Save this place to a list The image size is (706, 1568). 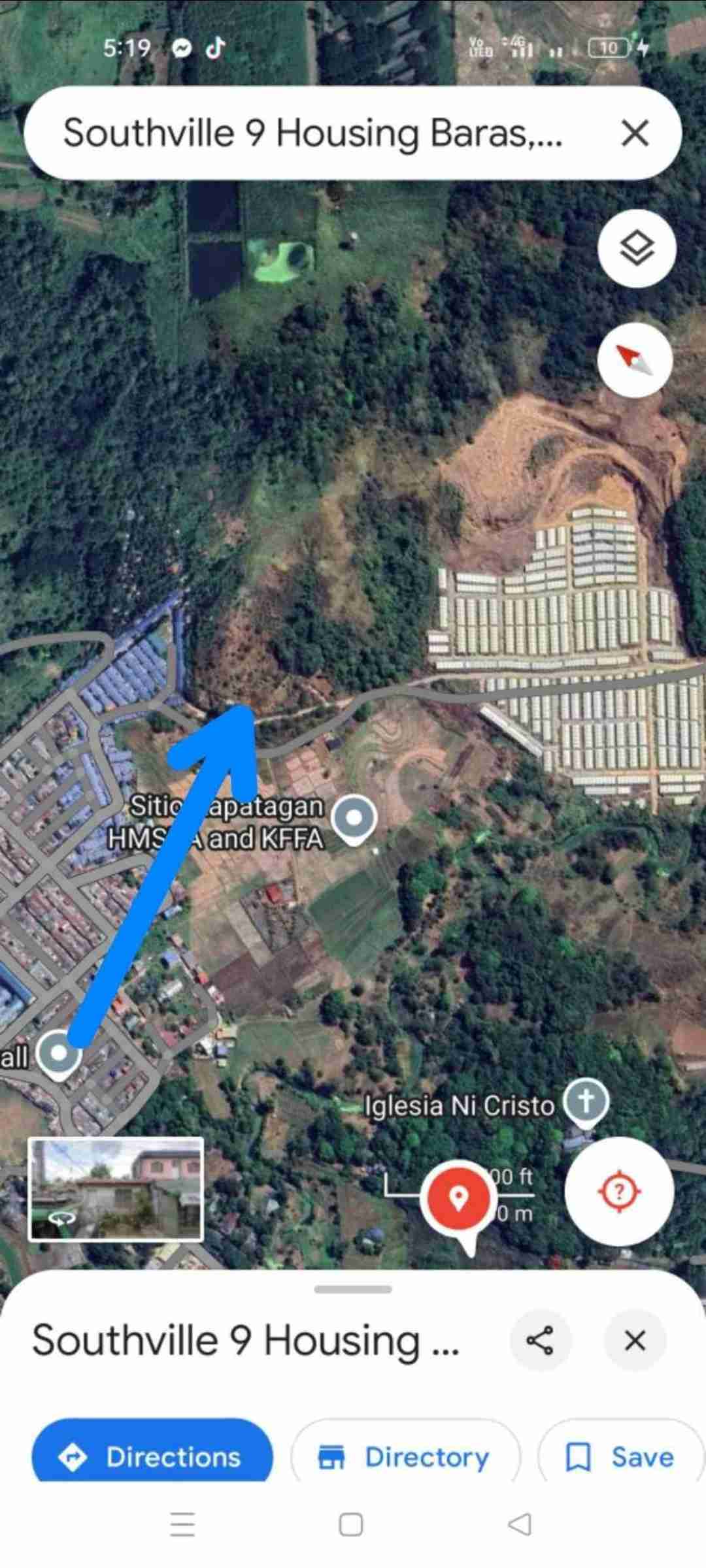(620, 1457)
